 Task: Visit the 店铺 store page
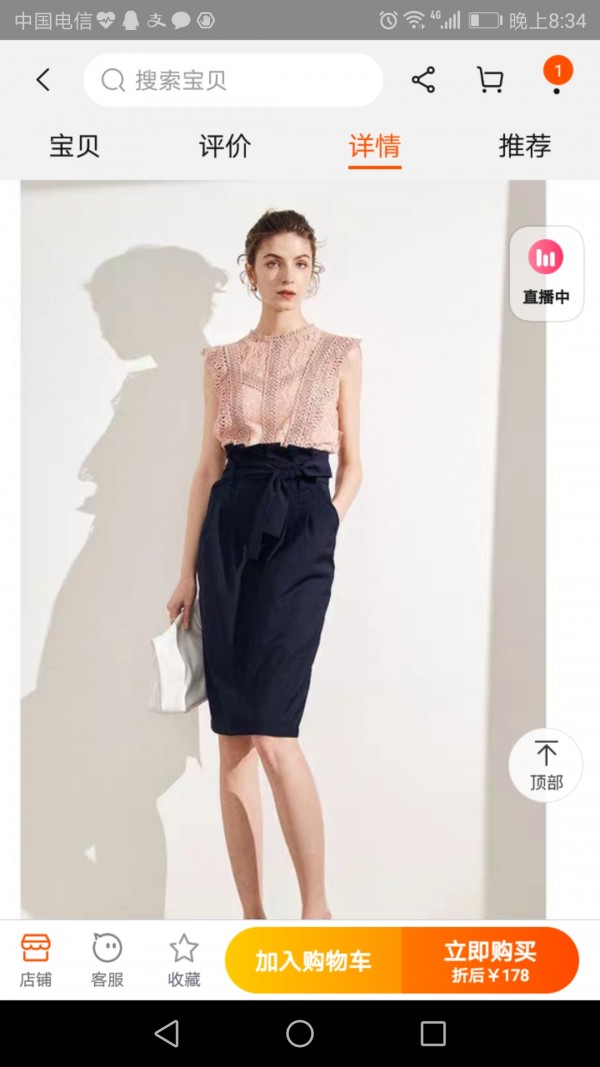(36, 960)
